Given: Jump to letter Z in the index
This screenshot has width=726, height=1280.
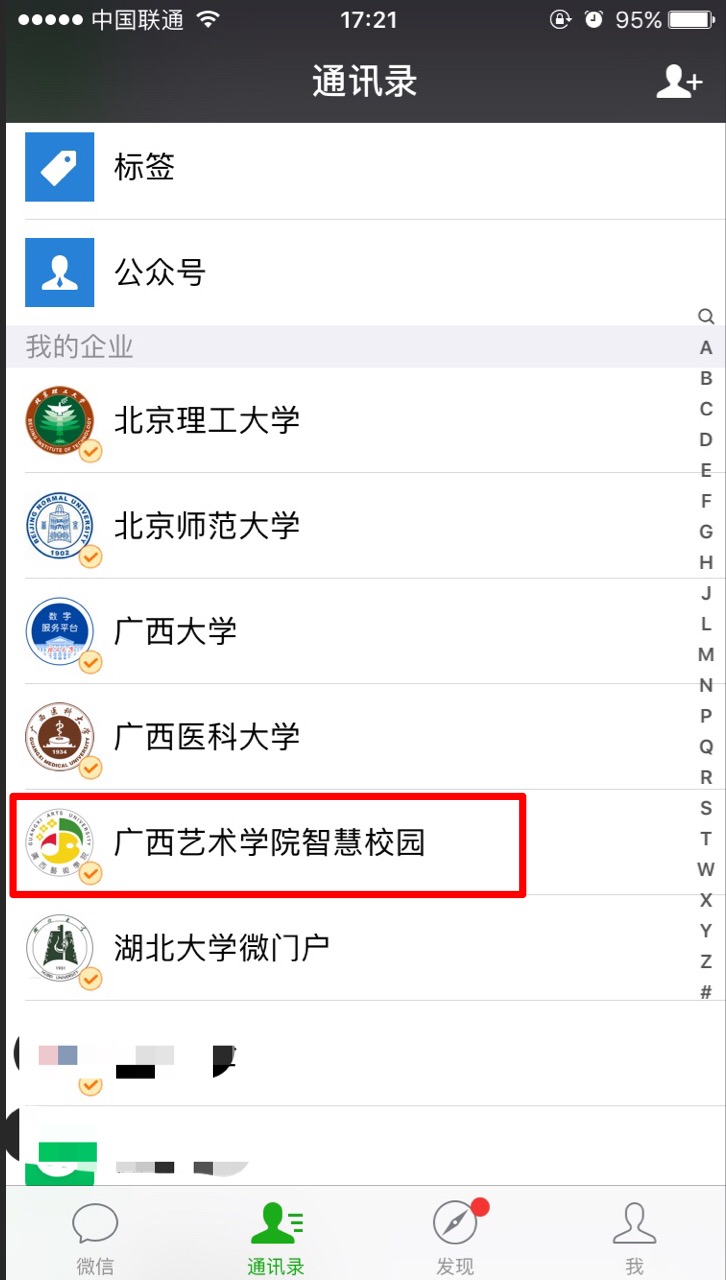Looking at the screenshot, I should tap(706, 961).
